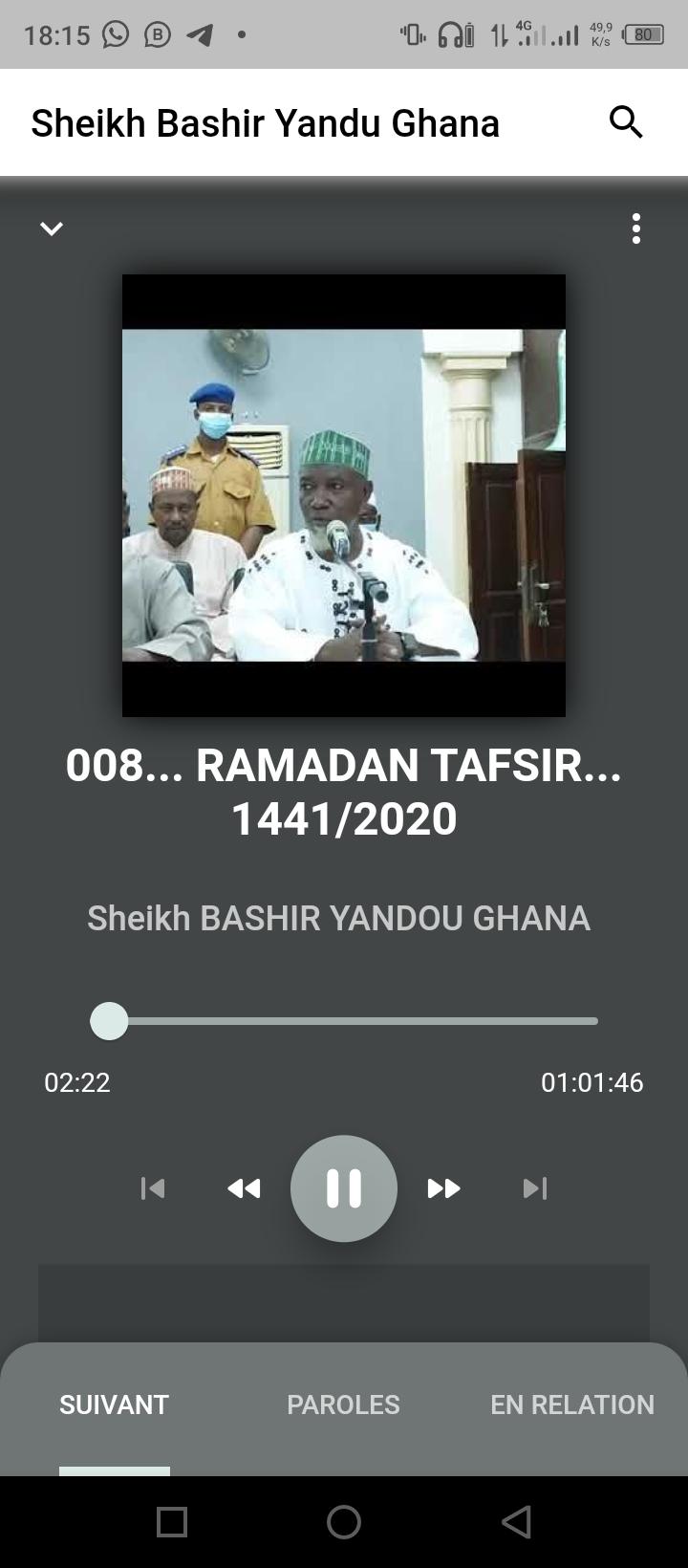Open search in the app bar
Viewport: 688px width, 1568px height.
click(x=626, y=122)
